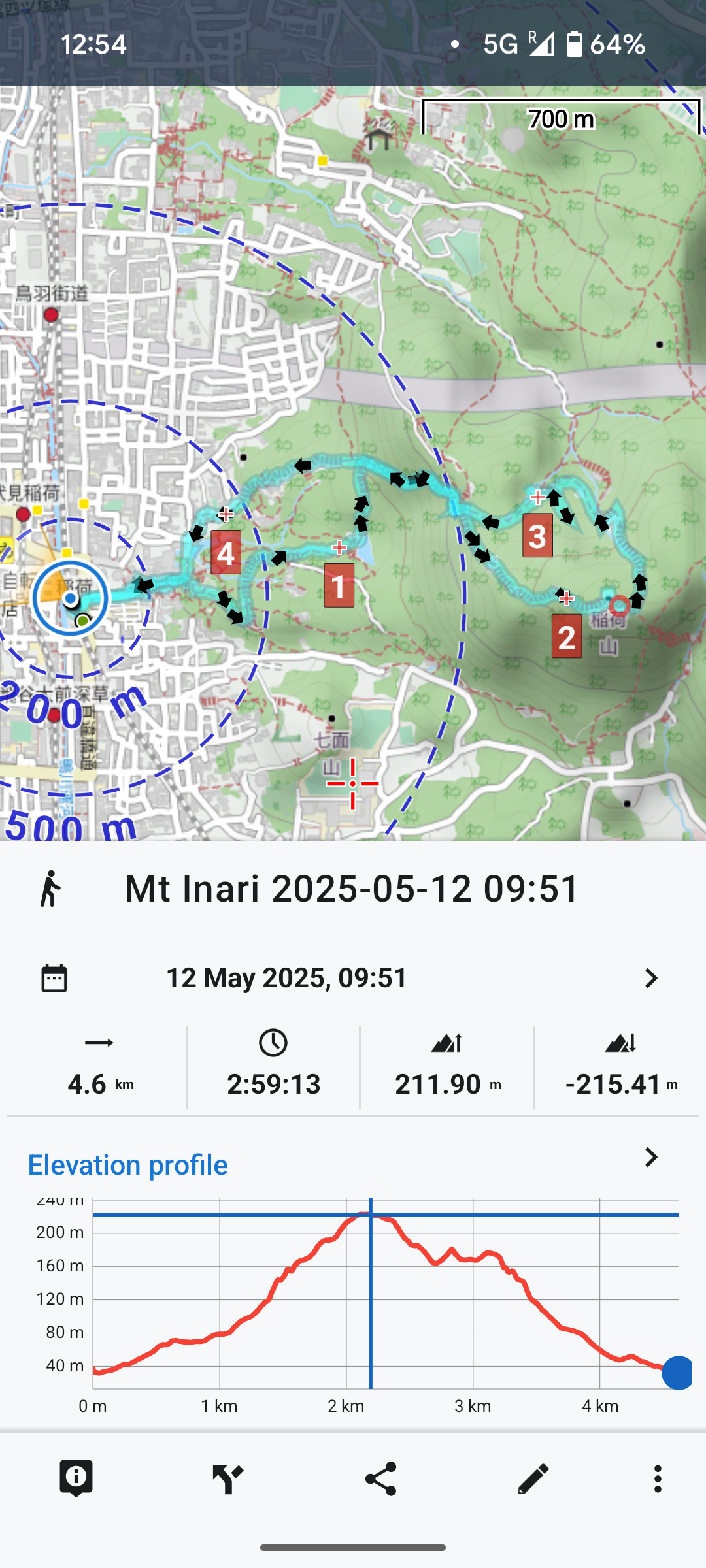Tap the elevation chart at 3 km
The width and height of the screenshot is (706, 1568).
pos(473,1294)
